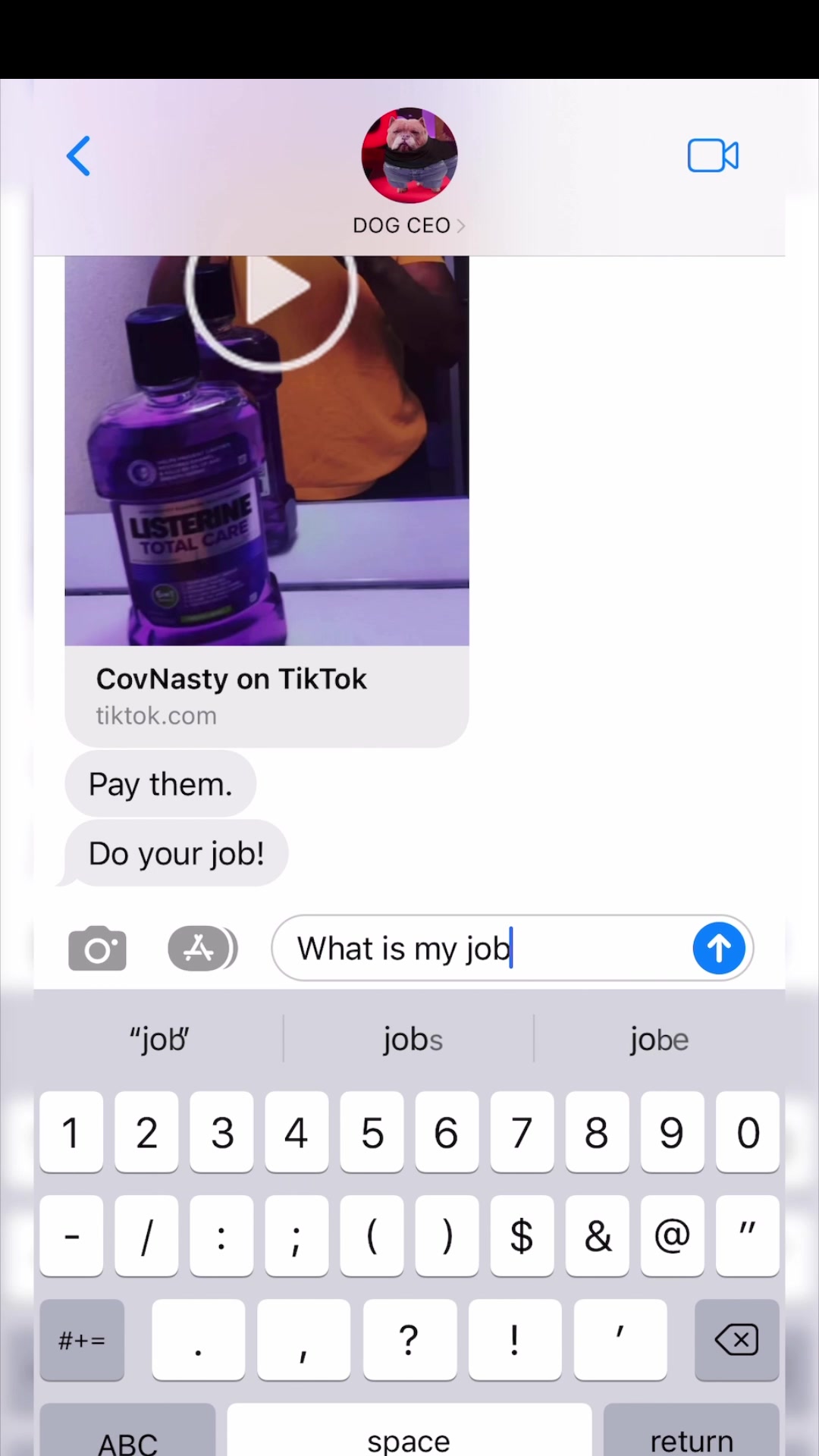Delete a character with backspace

736,1340
